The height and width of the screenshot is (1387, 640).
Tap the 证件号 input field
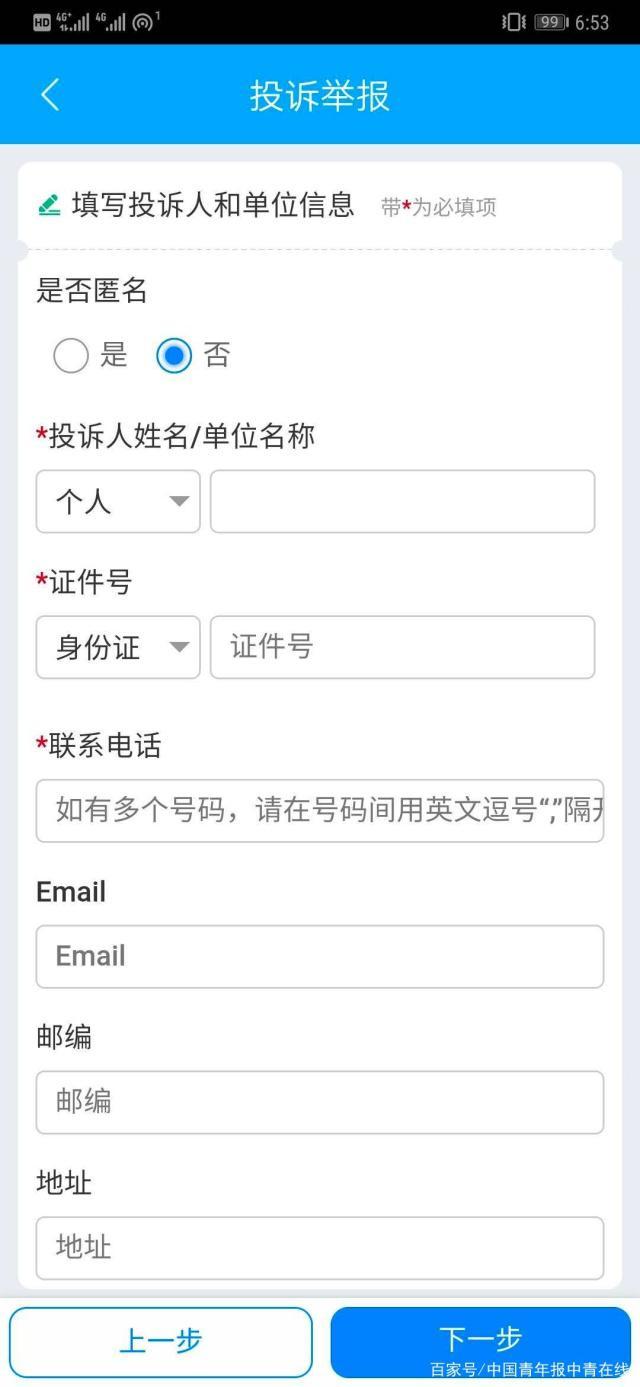coord(403,647)
